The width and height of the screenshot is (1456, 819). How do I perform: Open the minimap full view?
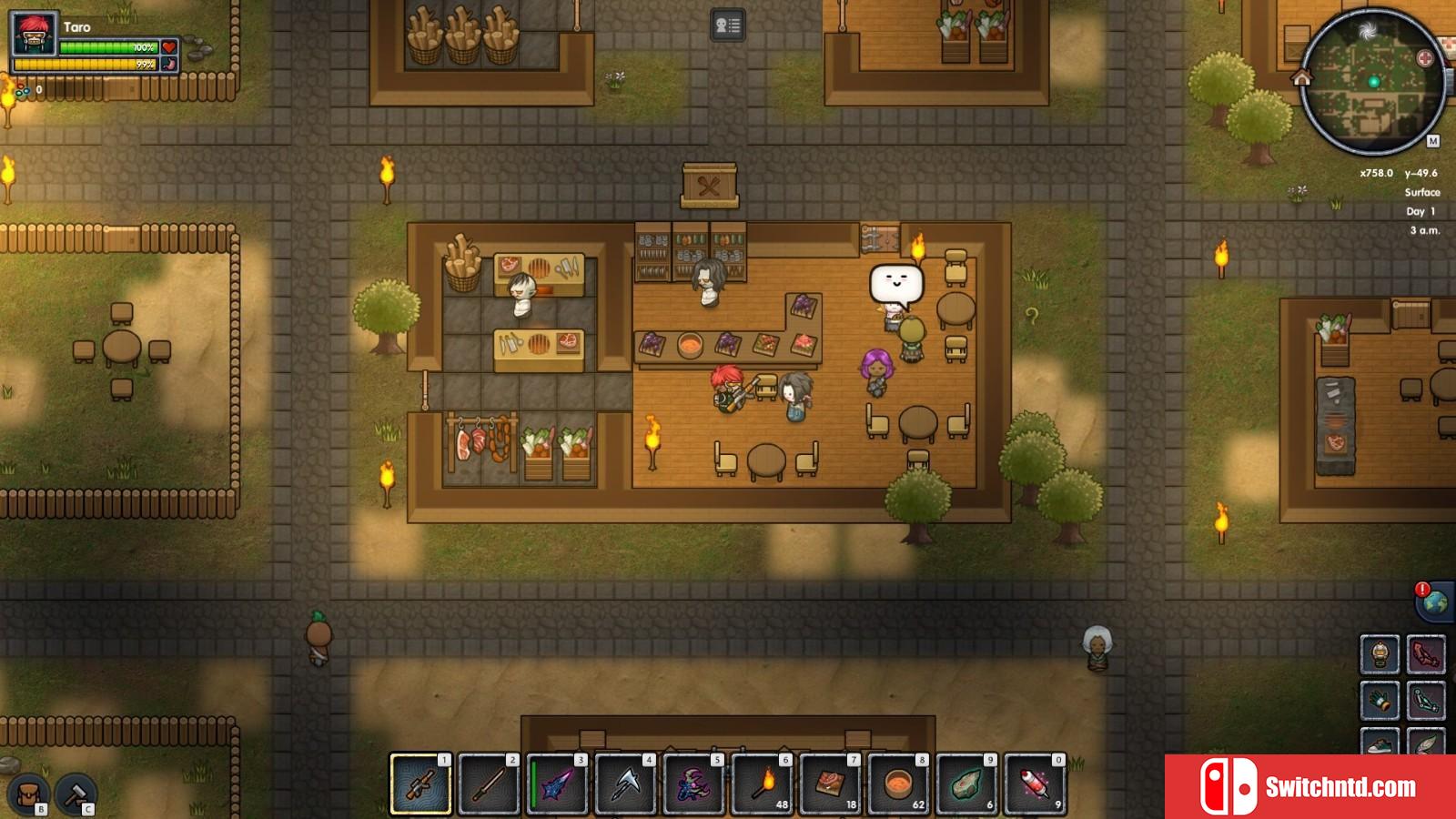pos(1432,141)
